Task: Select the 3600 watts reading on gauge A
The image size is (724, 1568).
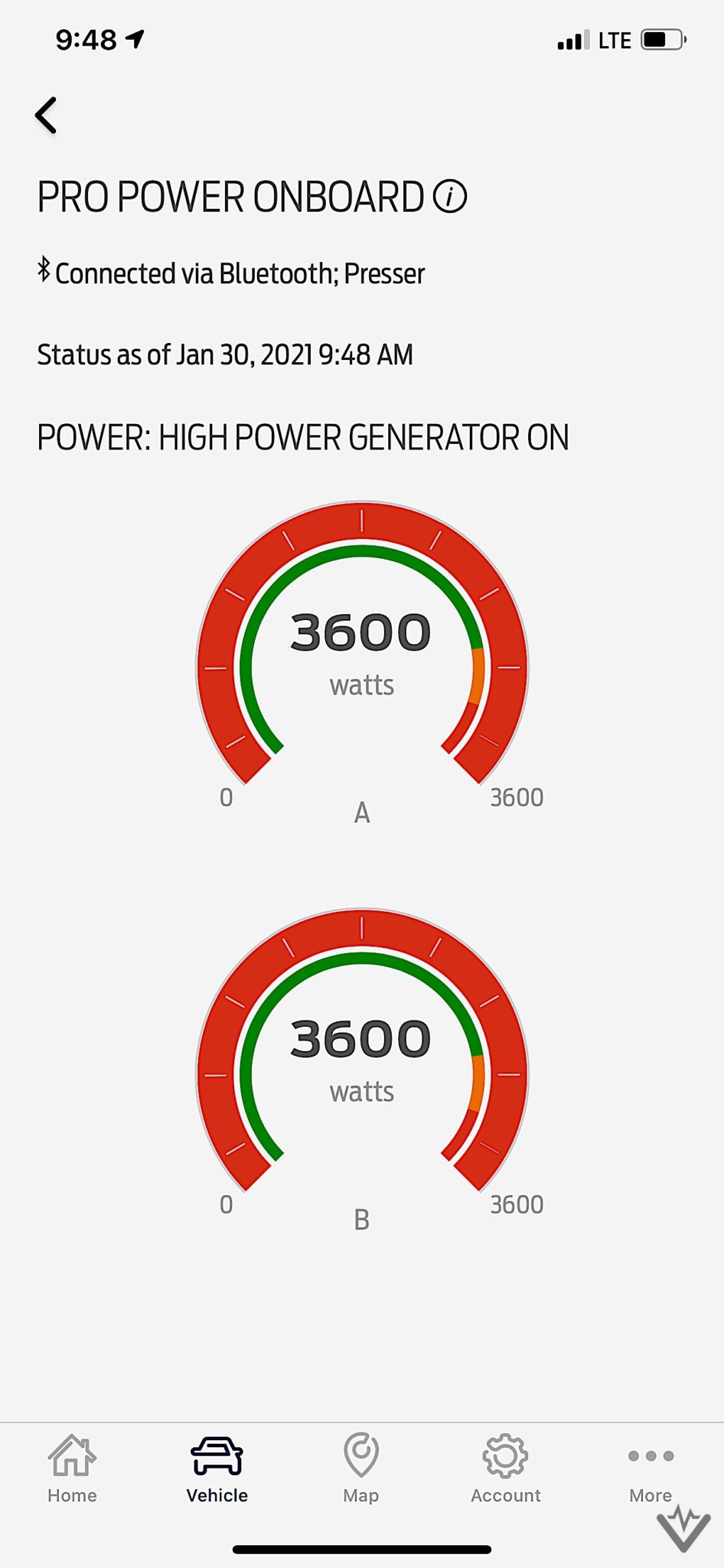Action: pyautogui.click(x=361, y=631)
